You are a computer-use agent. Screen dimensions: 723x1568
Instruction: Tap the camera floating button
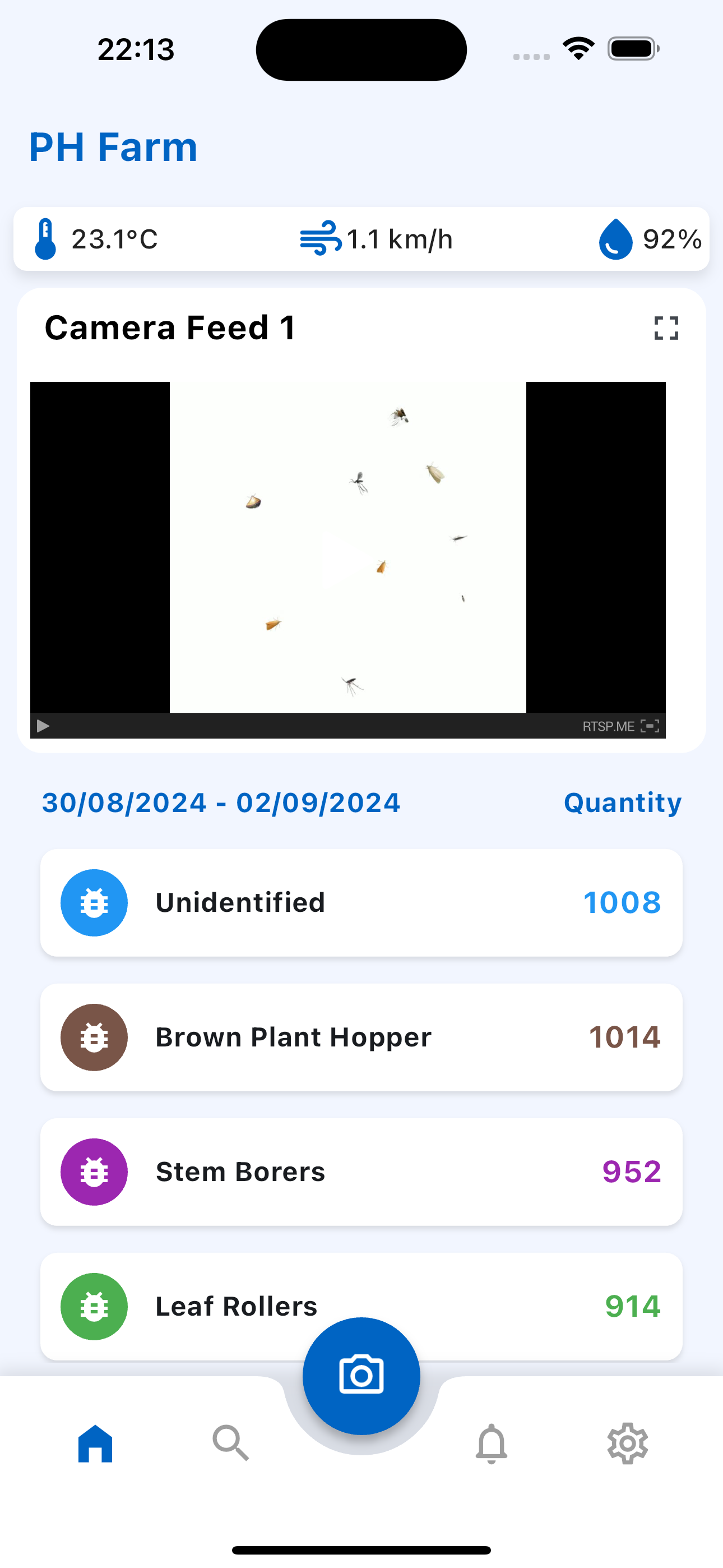tap(361, 1376)
